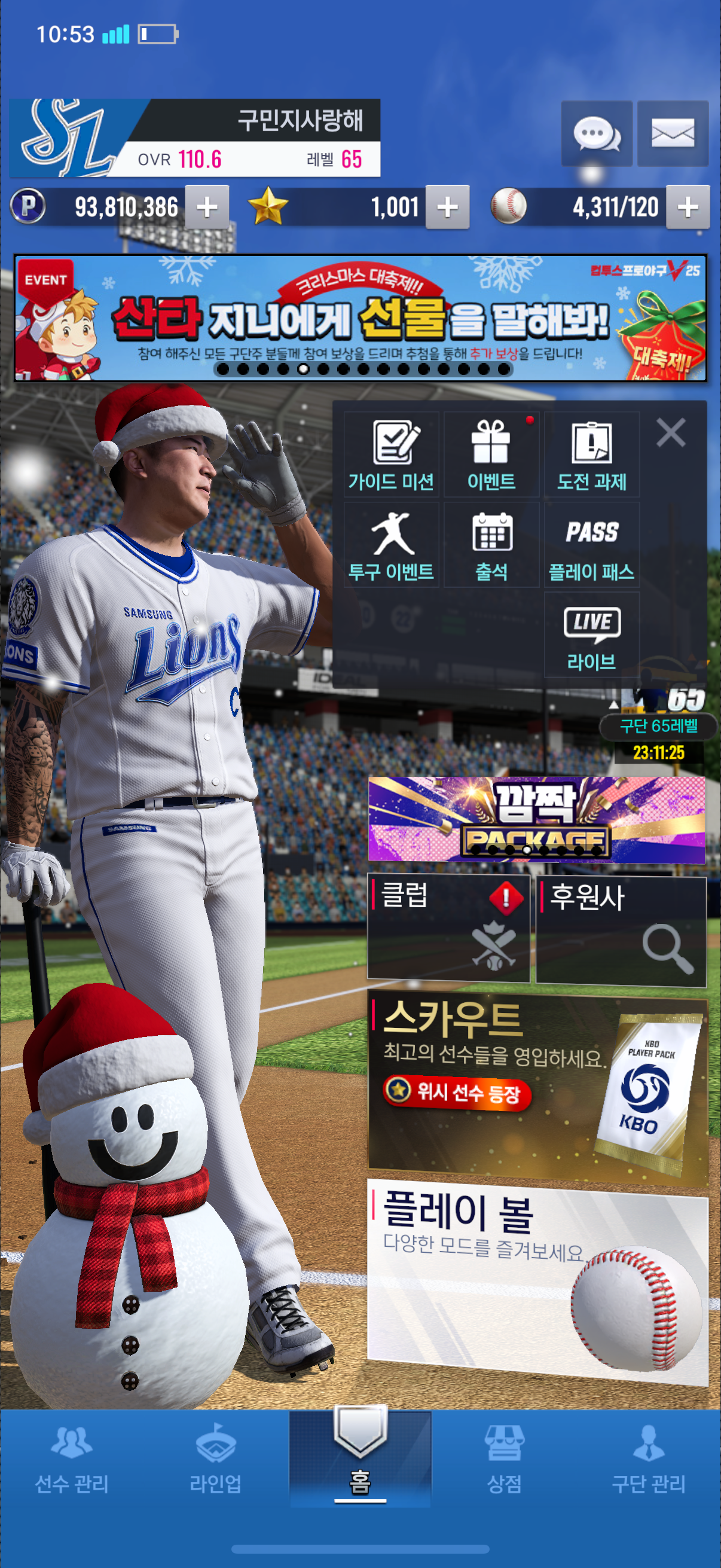Open the 후원사 sponsor tile
The image size is (721, 1568).
click(x=621, y=929)
